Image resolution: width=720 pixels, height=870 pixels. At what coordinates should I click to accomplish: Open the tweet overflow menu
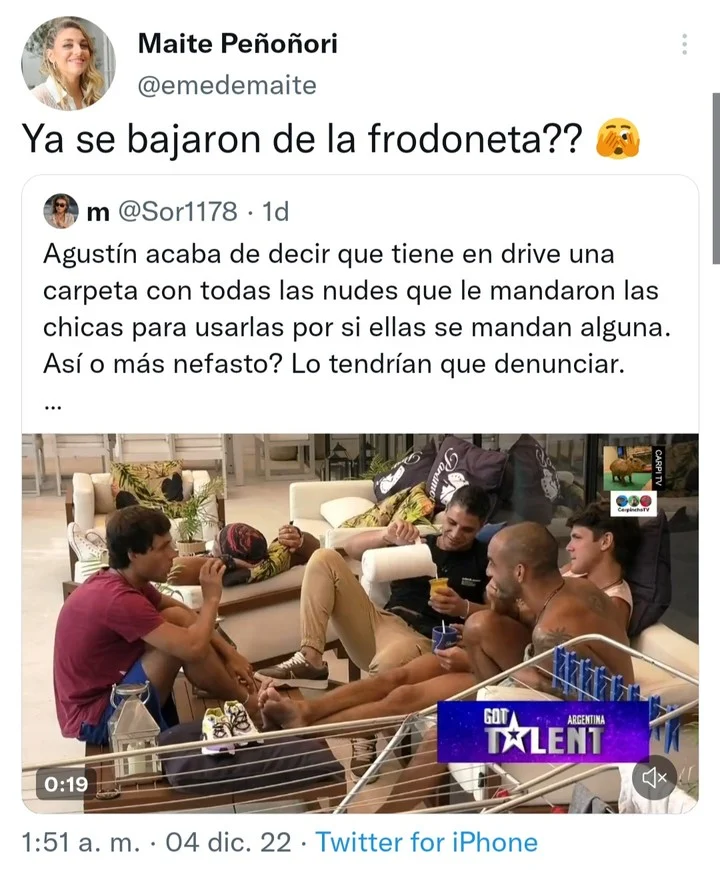tap(685, 44)
